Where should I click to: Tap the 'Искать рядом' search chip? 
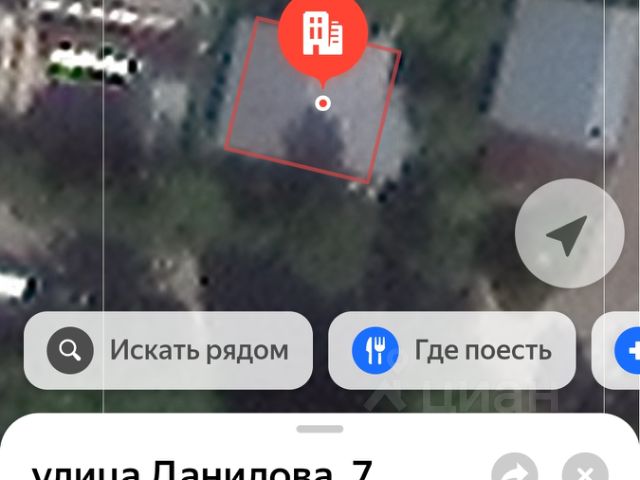(x=168, y=350)
